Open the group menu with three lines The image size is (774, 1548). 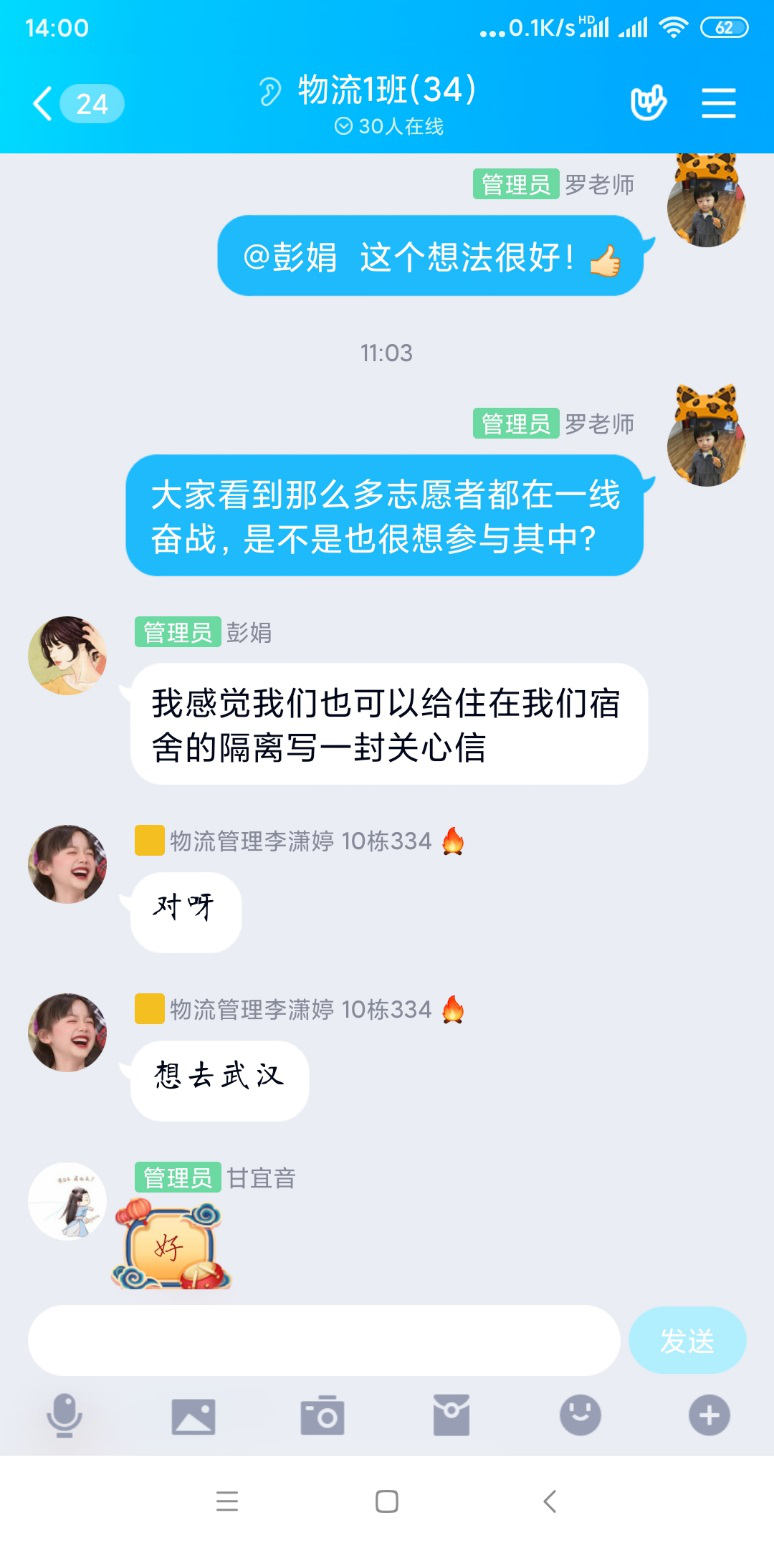(x=718, y=103)
